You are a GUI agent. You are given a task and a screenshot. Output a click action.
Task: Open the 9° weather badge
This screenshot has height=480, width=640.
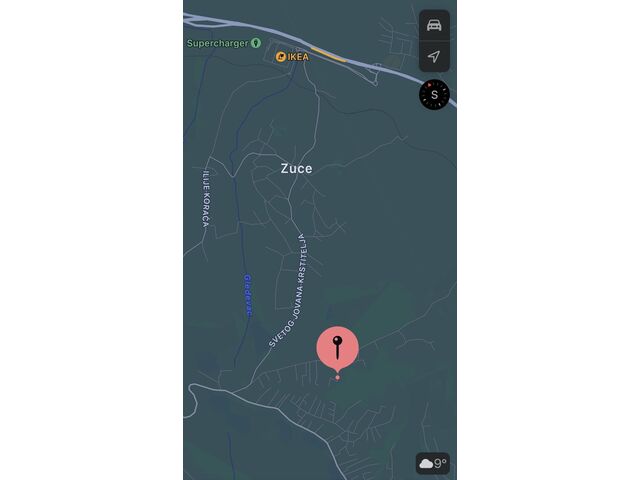click(432, 464)
